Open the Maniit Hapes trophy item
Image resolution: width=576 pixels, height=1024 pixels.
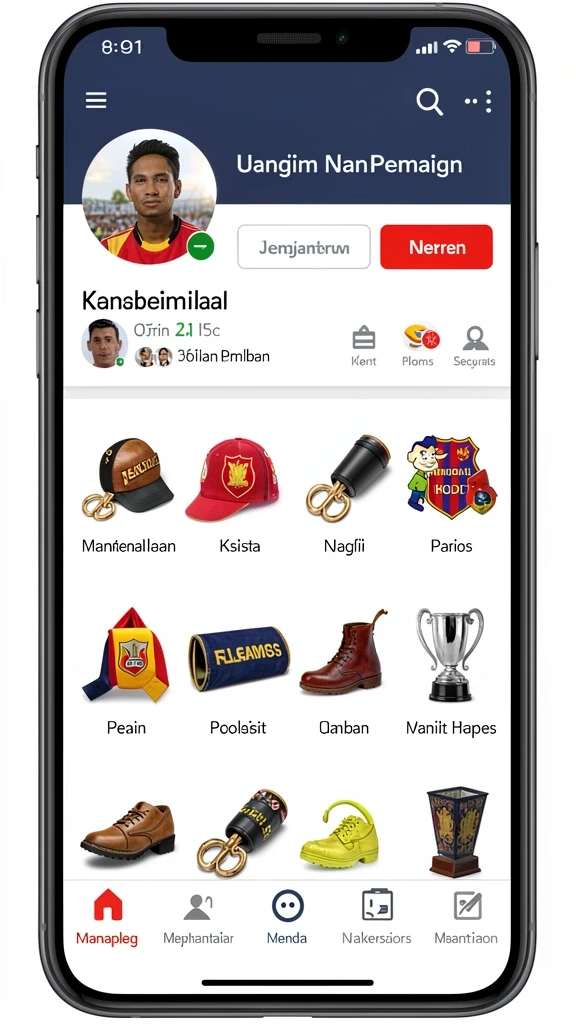pos(451,671)
